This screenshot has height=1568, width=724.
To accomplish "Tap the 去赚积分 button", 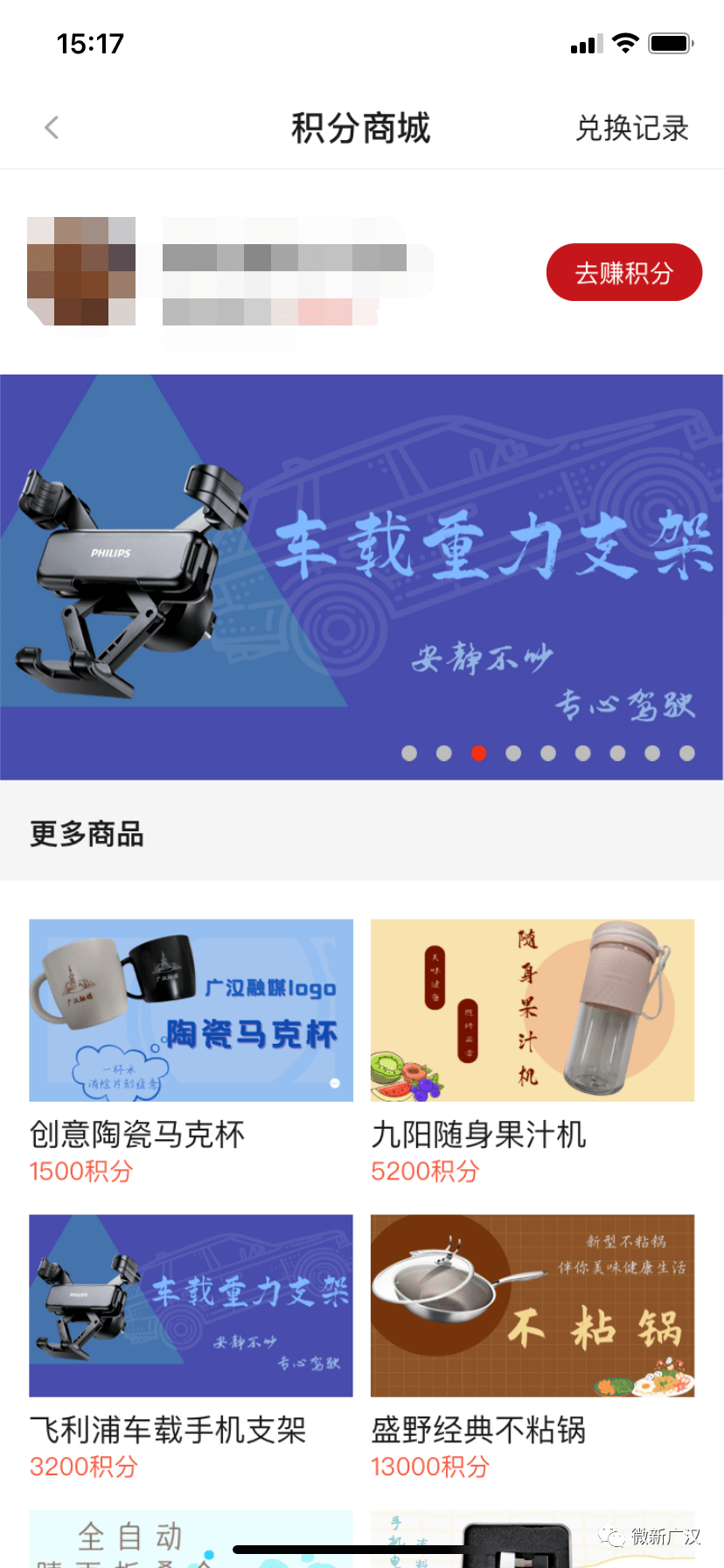I will click(x=623, y=272).
